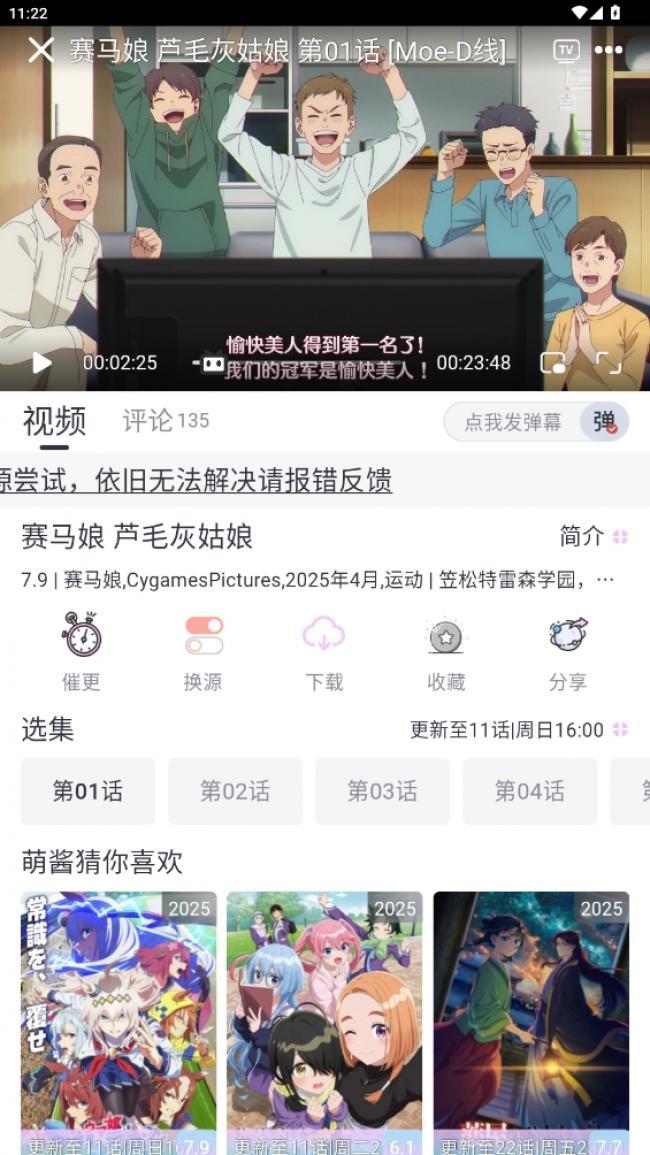
Task: Close the video player
Action: 40,50
